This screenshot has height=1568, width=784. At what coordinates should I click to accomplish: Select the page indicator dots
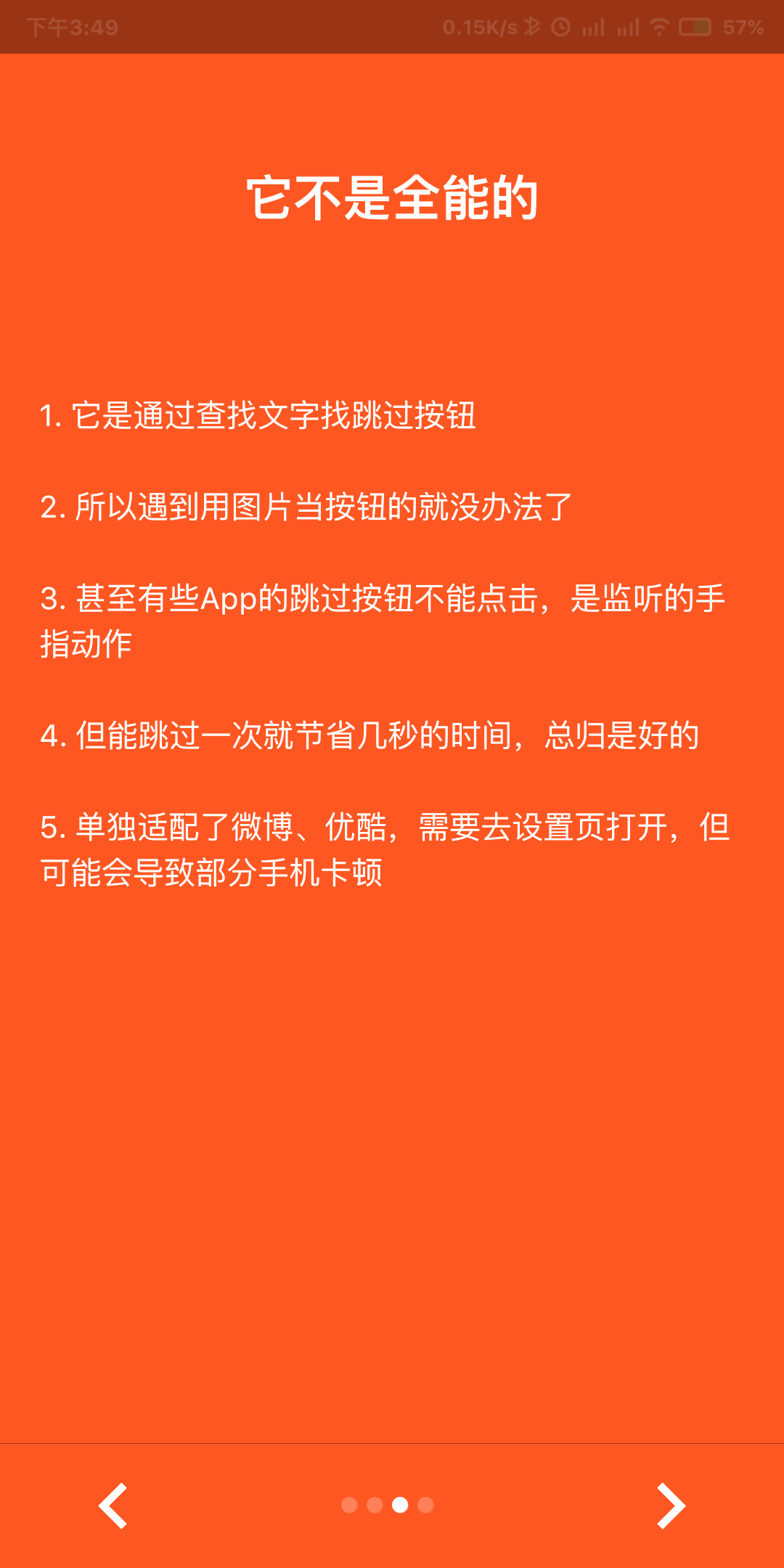(388, 1505)
